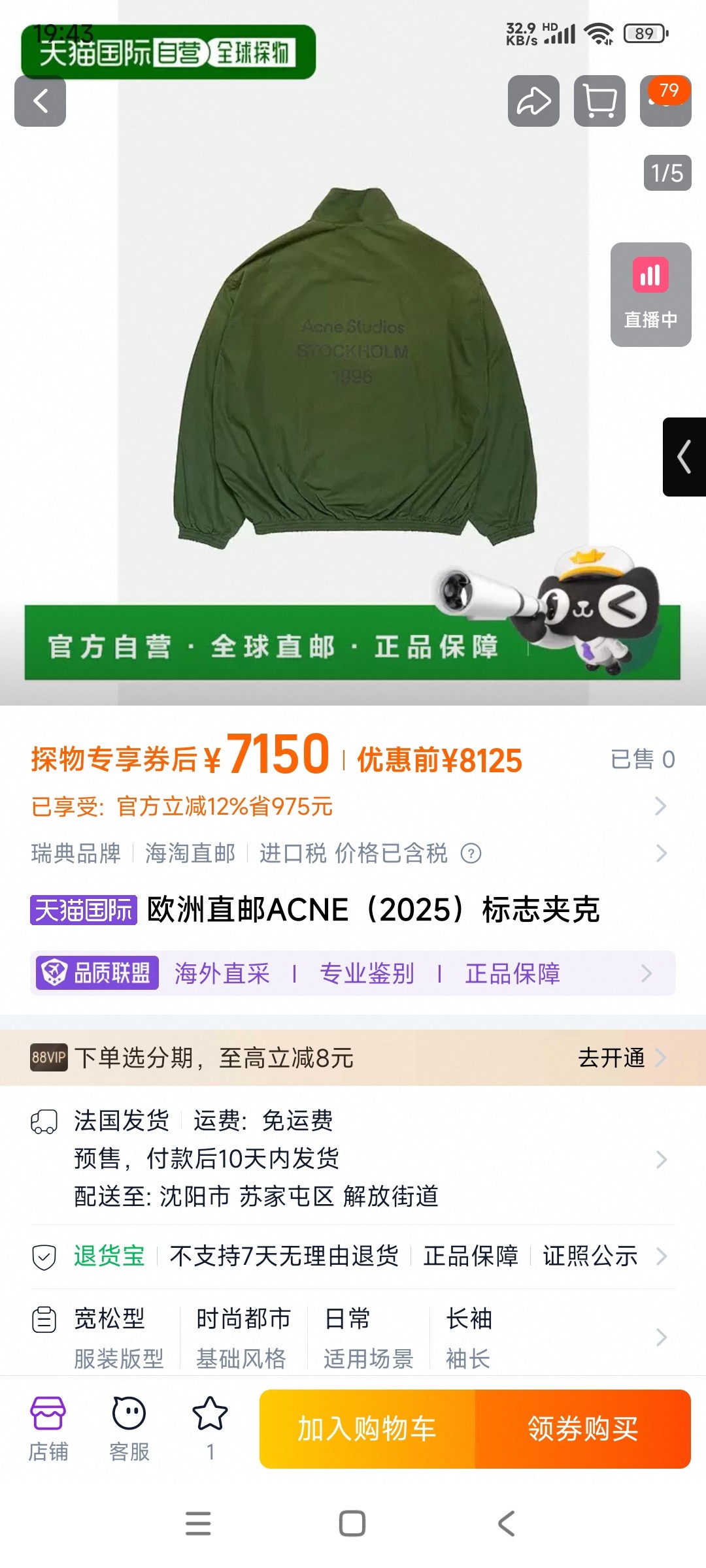
Task: Open the 品质联盟 guarantee banner
Action: (353, 973)
